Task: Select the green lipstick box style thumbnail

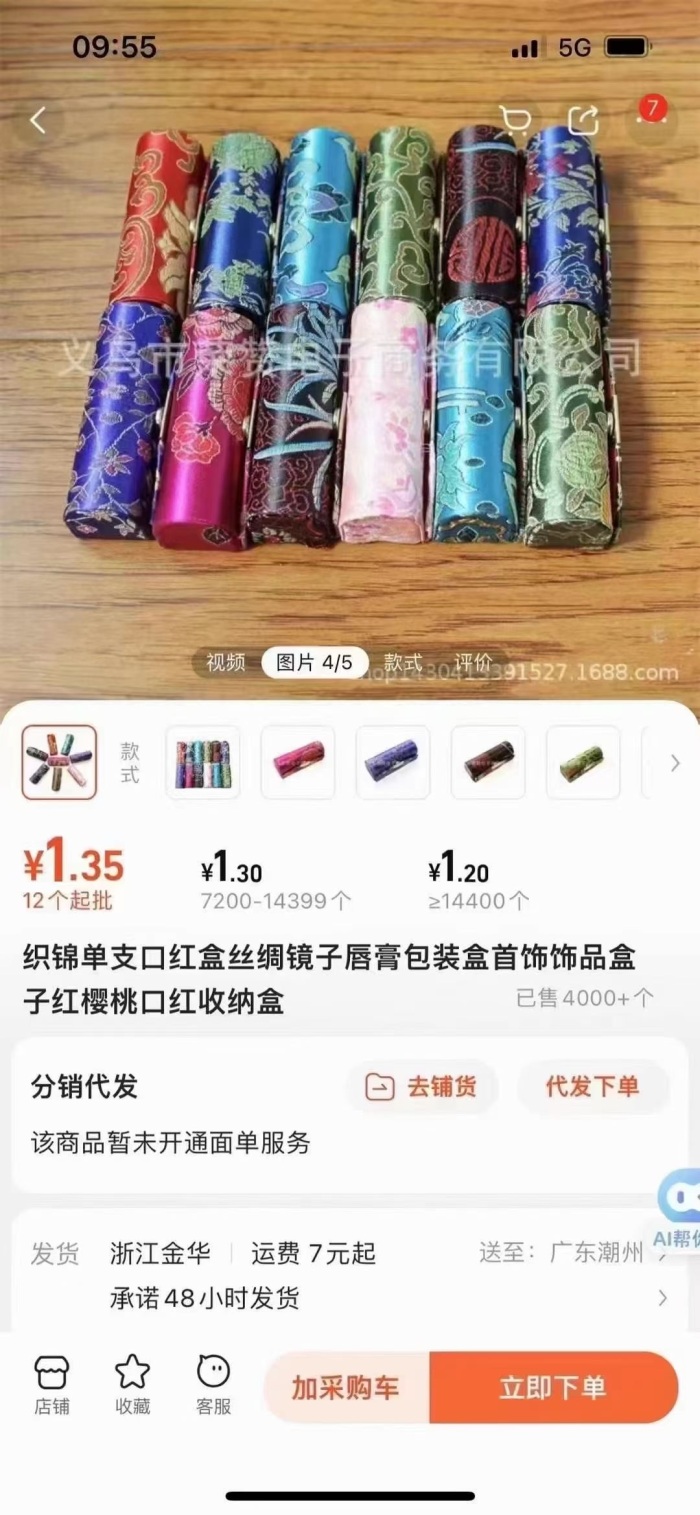Action: (x=583, y=763)
